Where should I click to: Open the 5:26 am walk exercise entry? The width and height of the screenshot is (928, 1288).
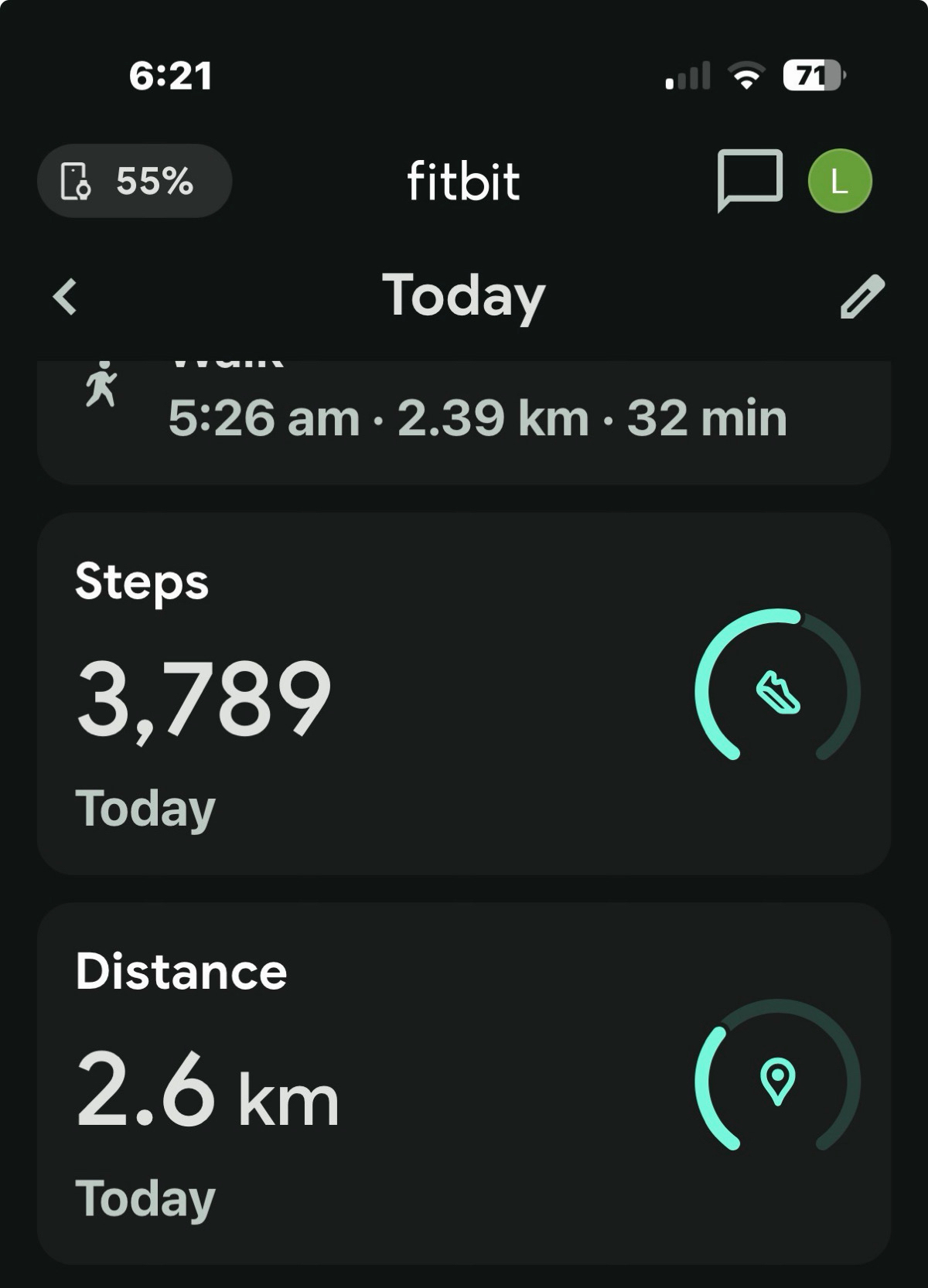tap(464, 417)
